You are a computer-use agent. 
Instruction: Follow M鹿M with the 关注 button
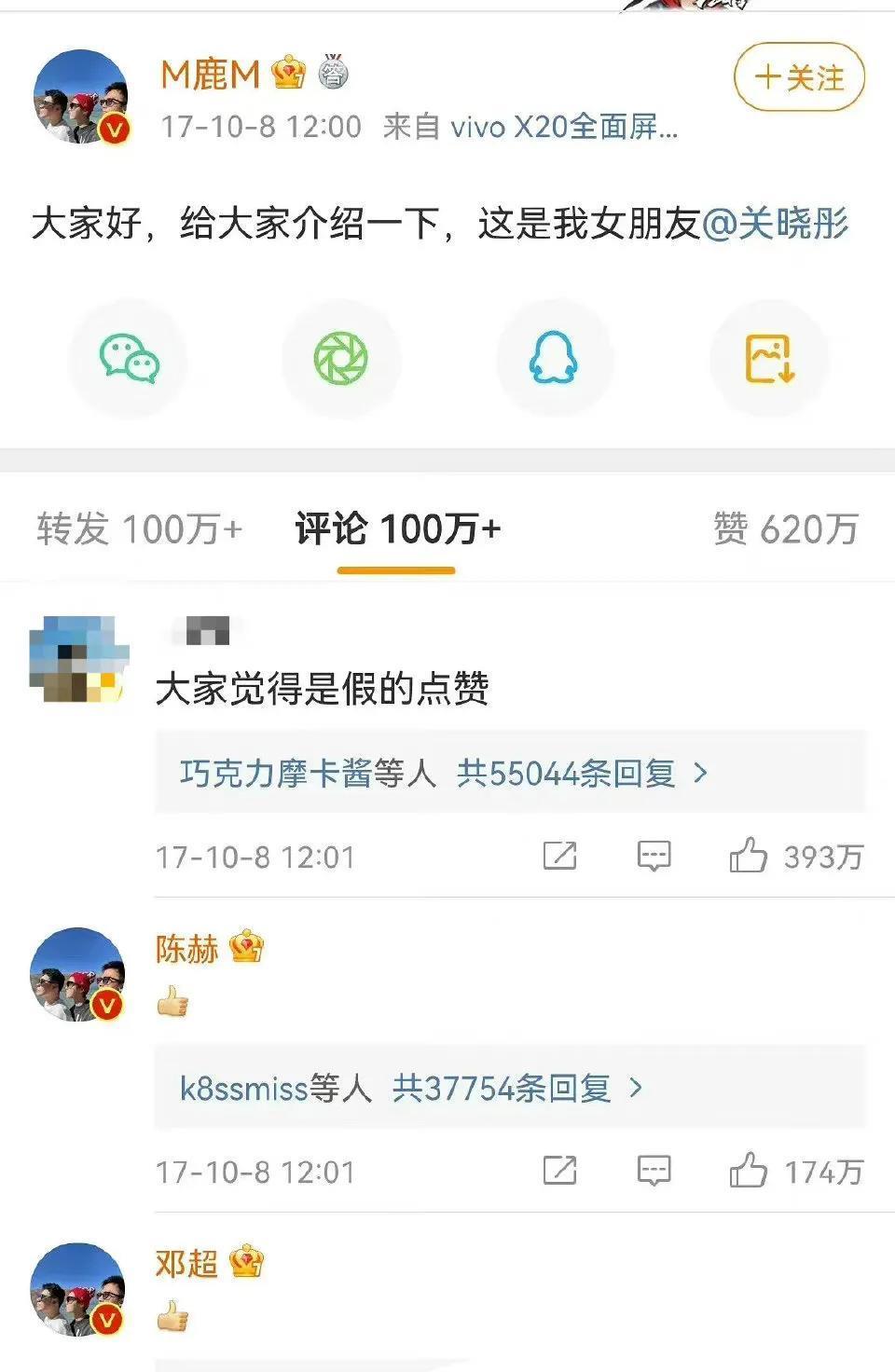pos(799,77)
